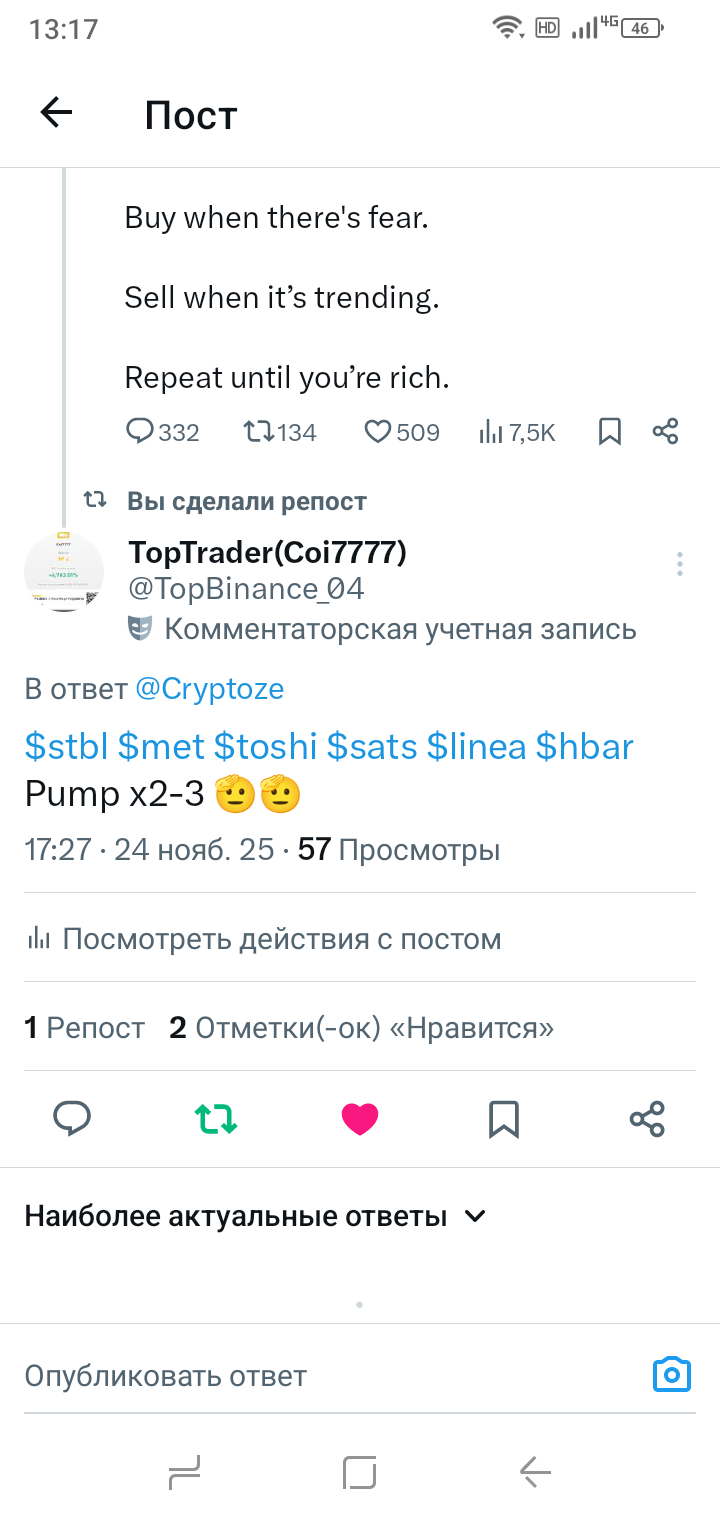Show who reposted via 1 Репост
720x1520 pixels.
(x=85, y=1028)
